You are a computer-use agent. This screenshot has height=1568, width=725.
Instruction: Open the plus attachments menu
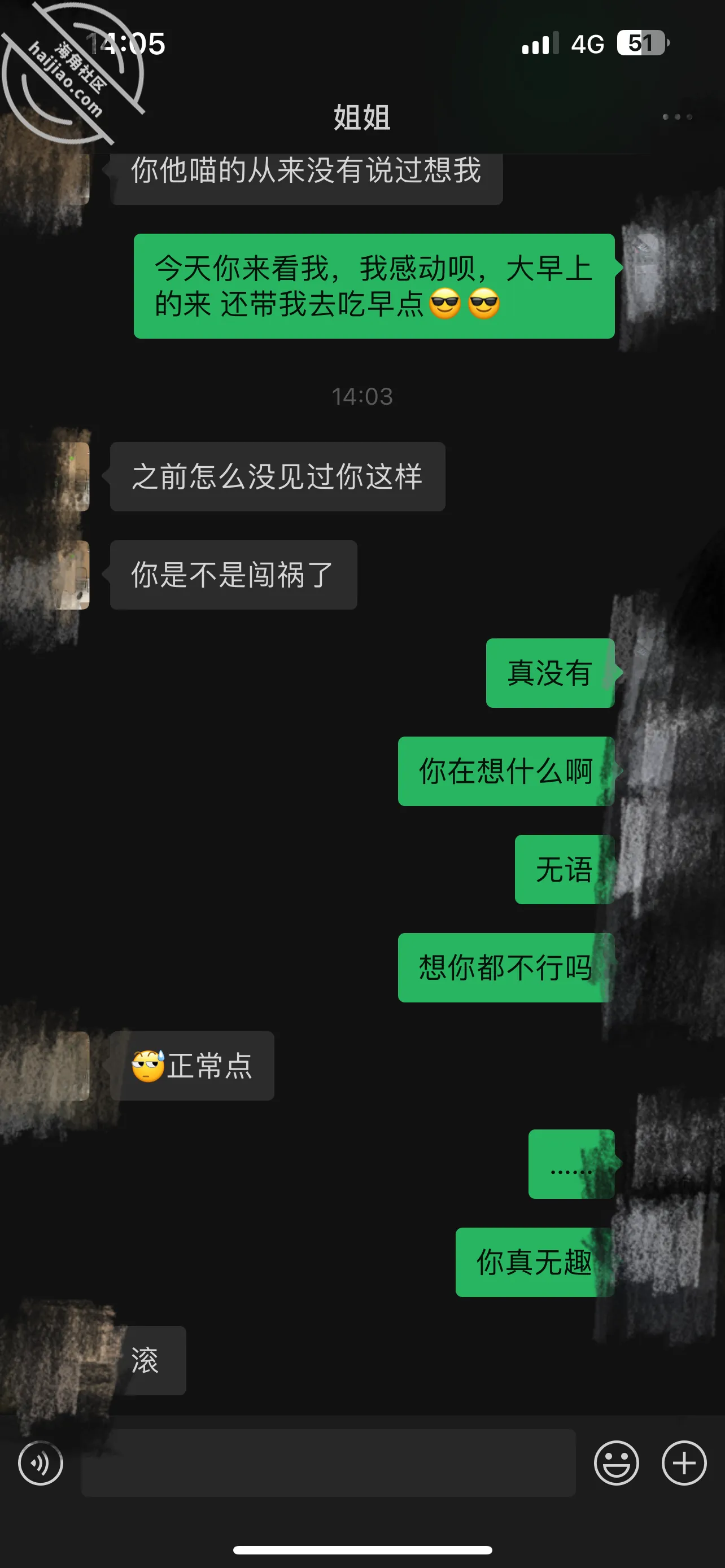pyautogui.click(x=684, y=1462)
